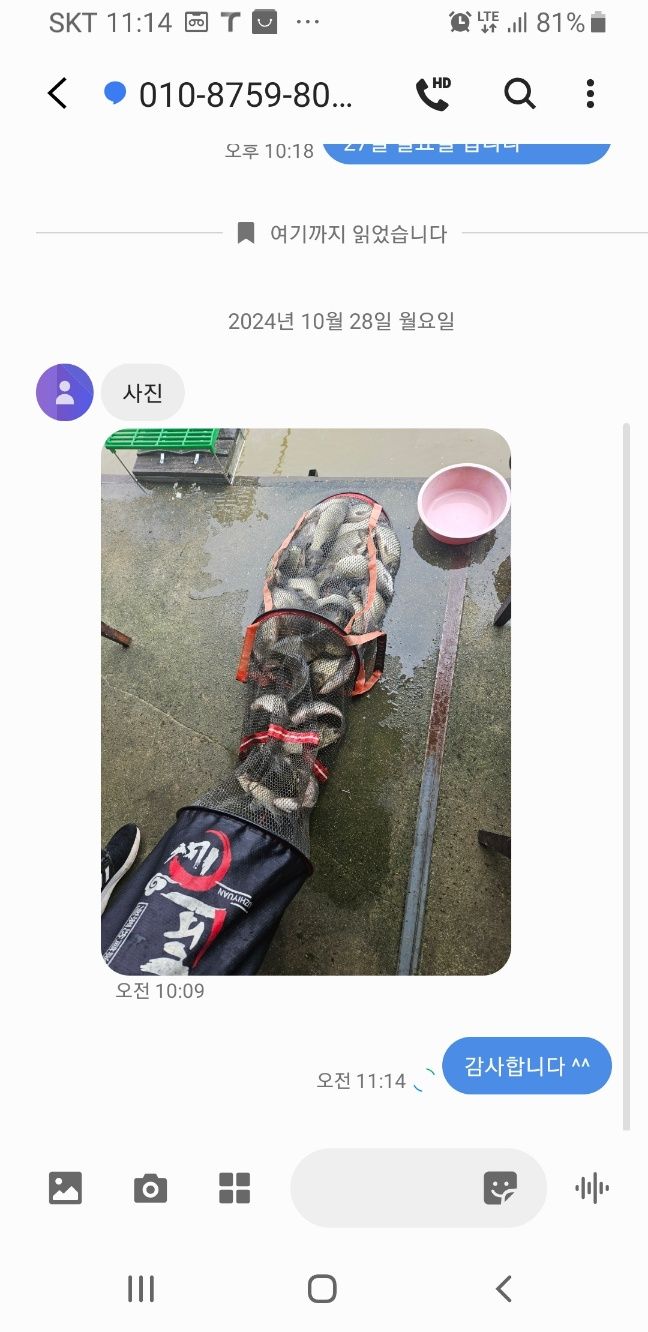Focus the message text field
The height and width of the screenshot is (1332, 648).
[385, 1188]
